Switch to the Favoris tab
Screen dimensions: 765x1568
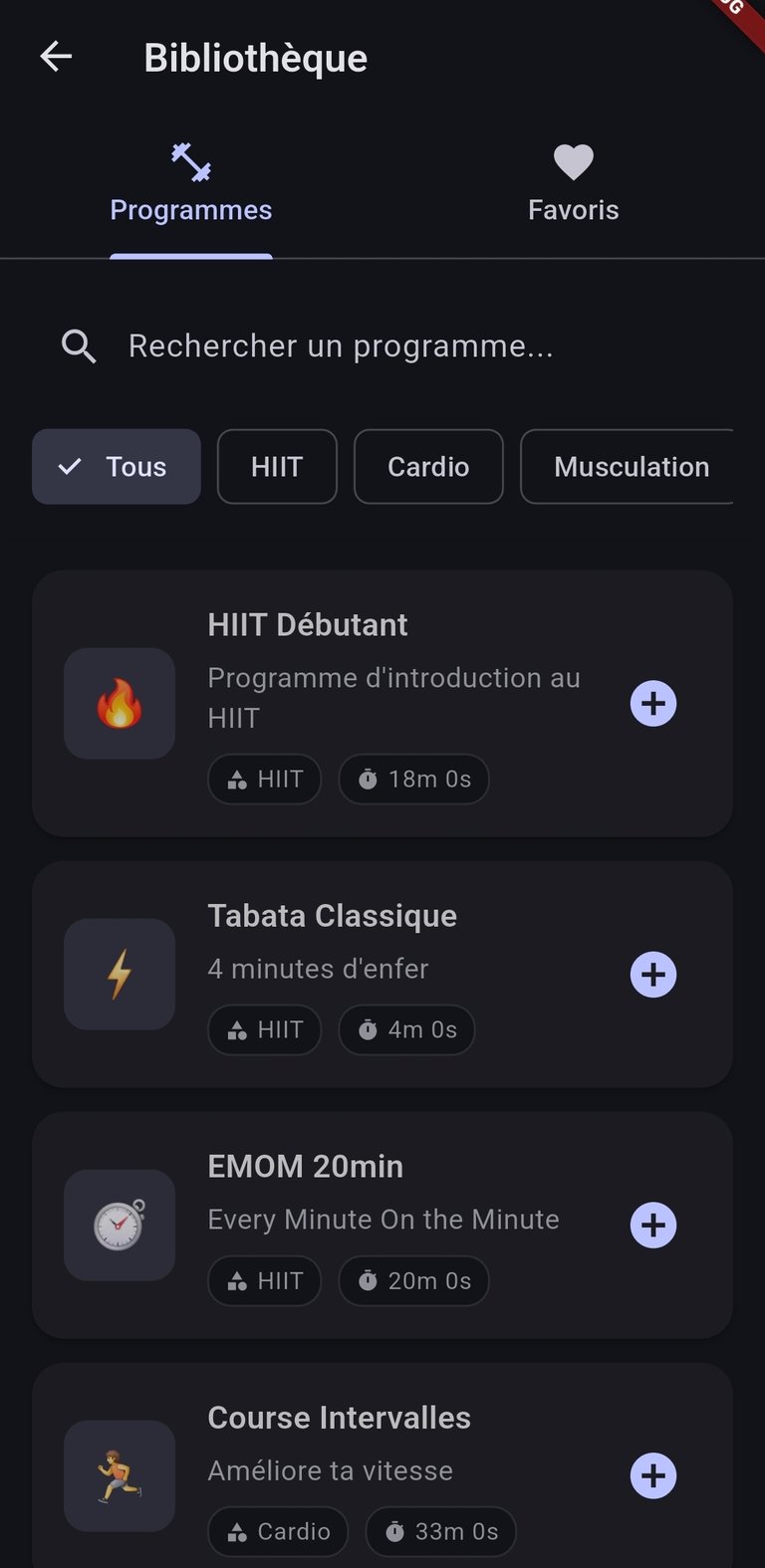574,184
